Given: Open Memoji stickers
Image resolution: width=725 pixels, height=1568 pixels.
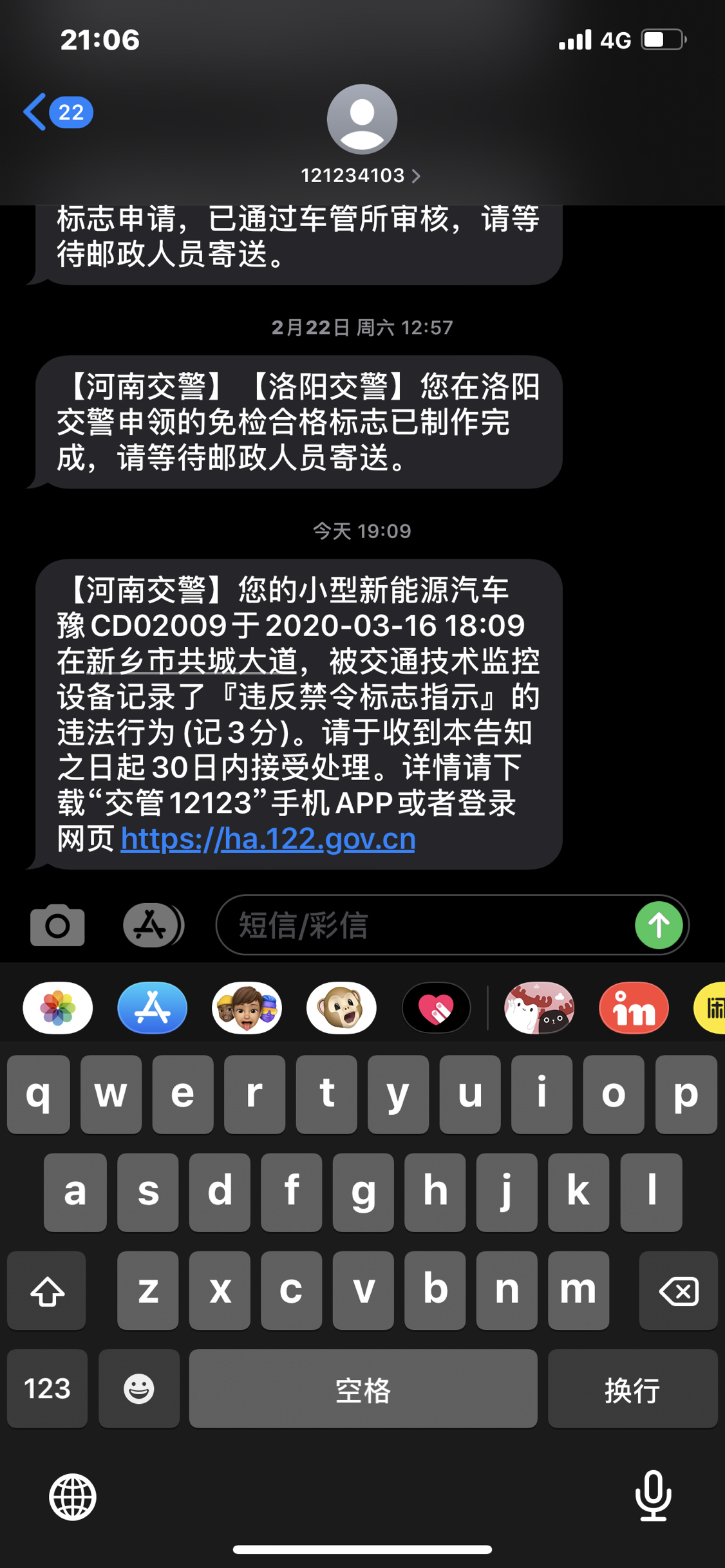Looking at the screenshot, I should (247, 1008).
